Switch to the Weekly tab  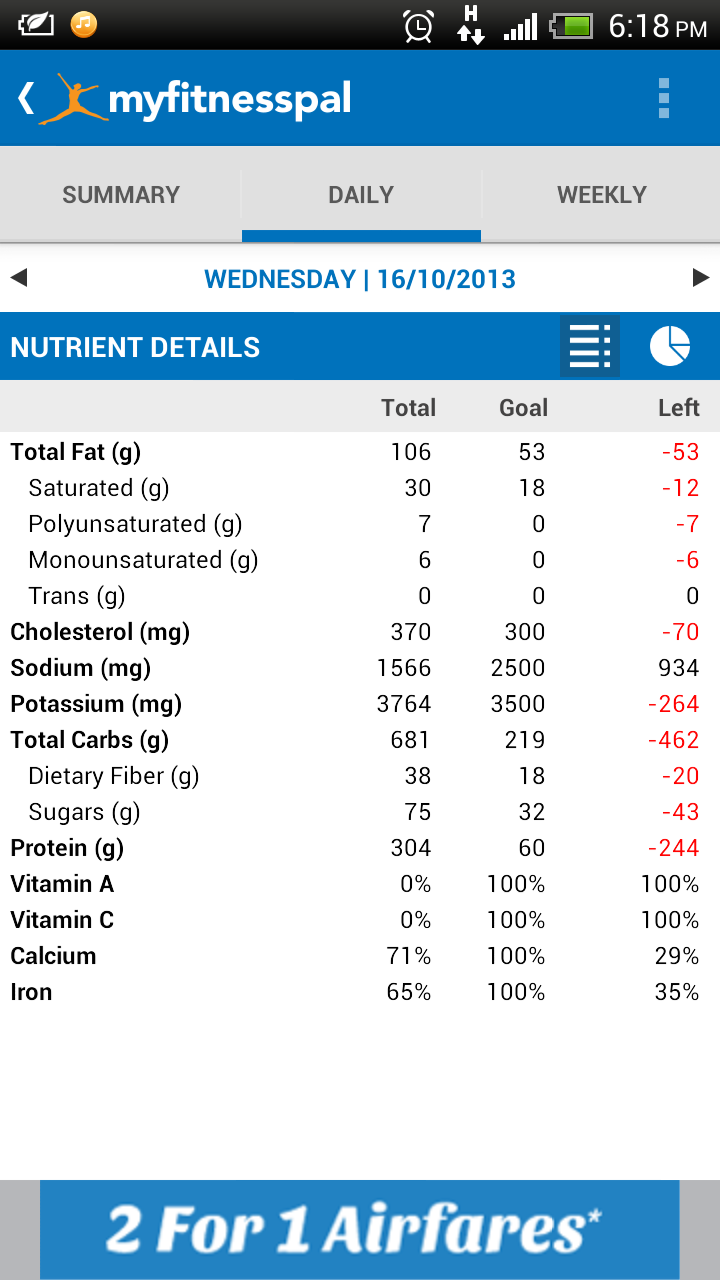pos(601,195)
